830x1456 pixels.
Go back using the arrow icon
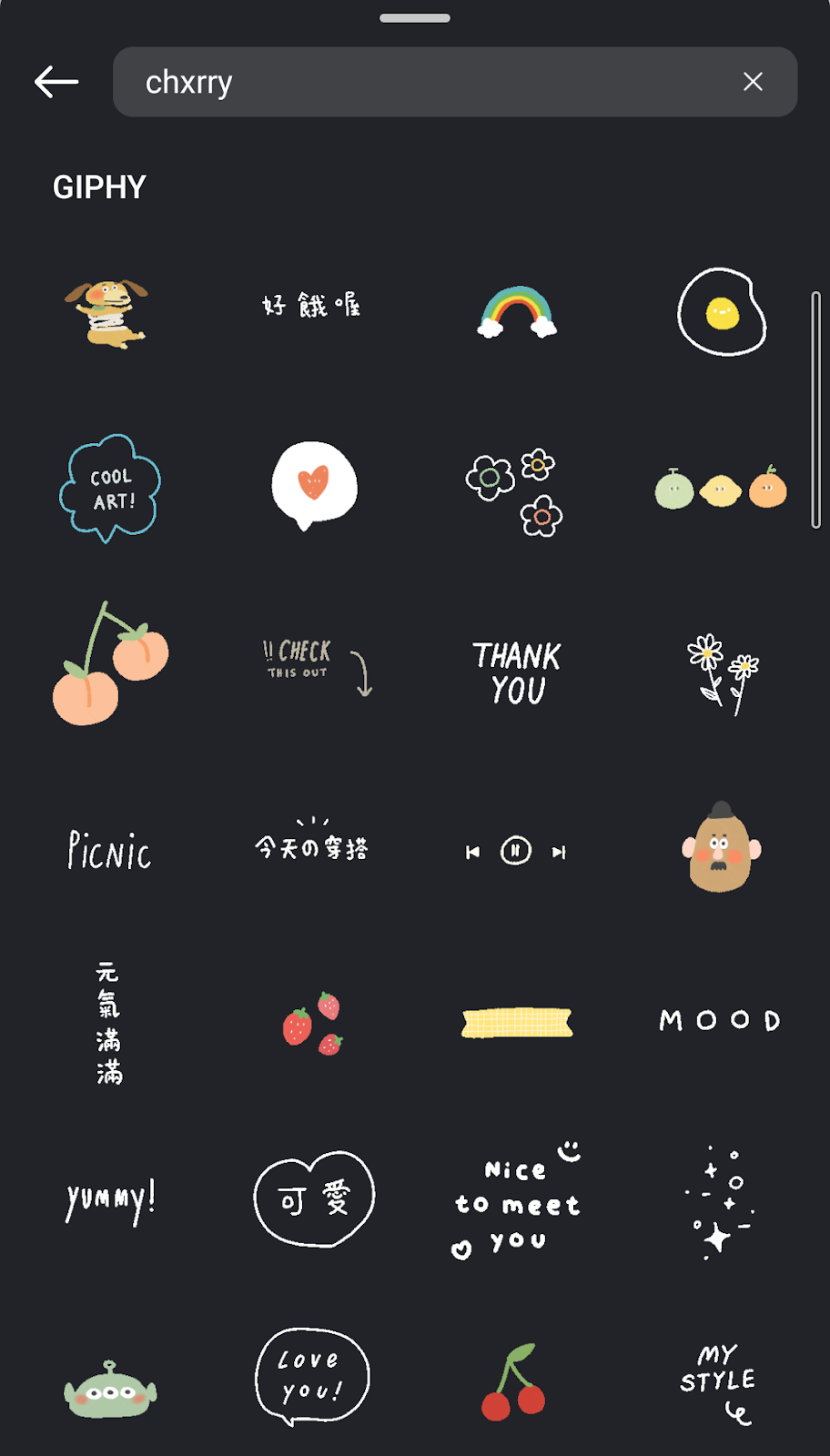(x=56, y=82)
